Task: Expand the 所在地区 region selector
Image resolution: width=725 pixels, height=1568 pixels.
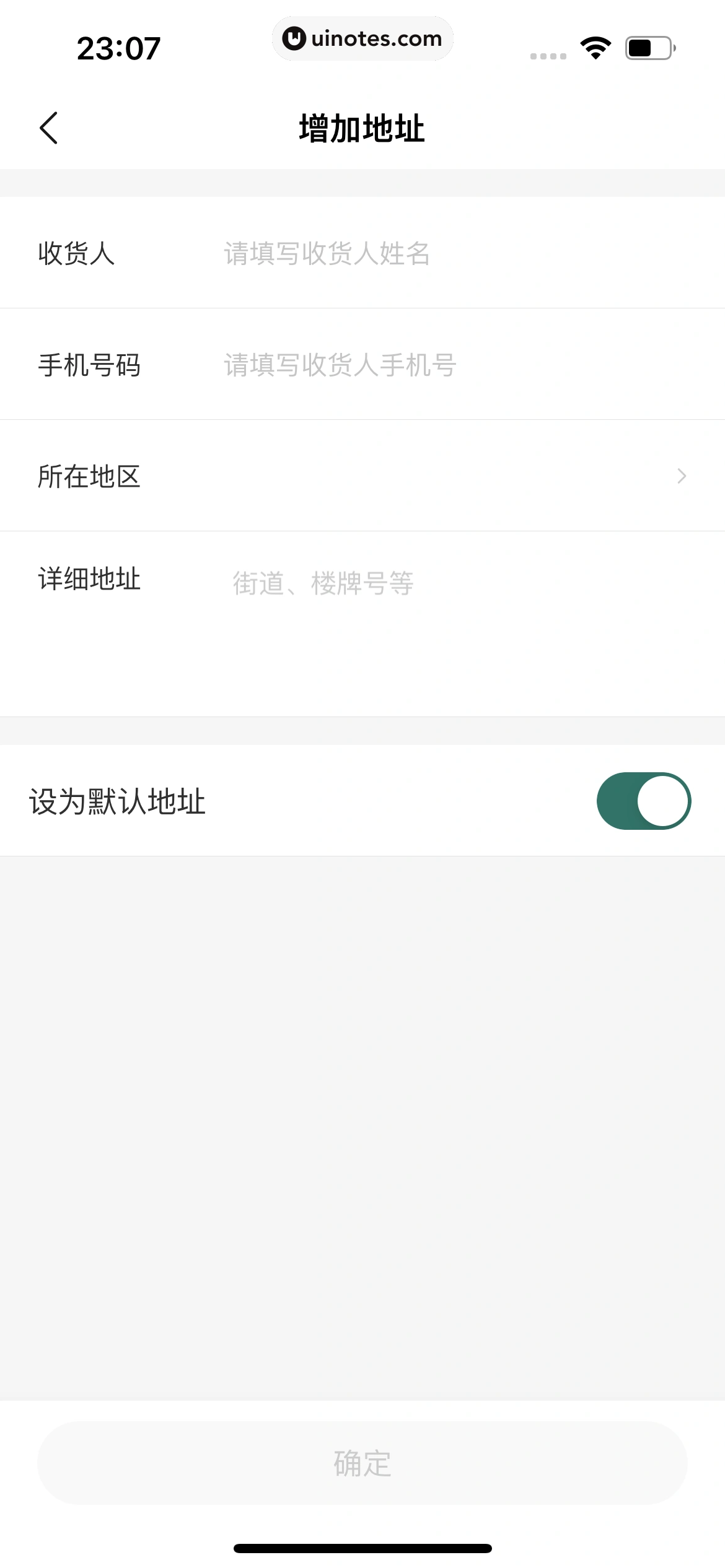Action: point(362,476)
